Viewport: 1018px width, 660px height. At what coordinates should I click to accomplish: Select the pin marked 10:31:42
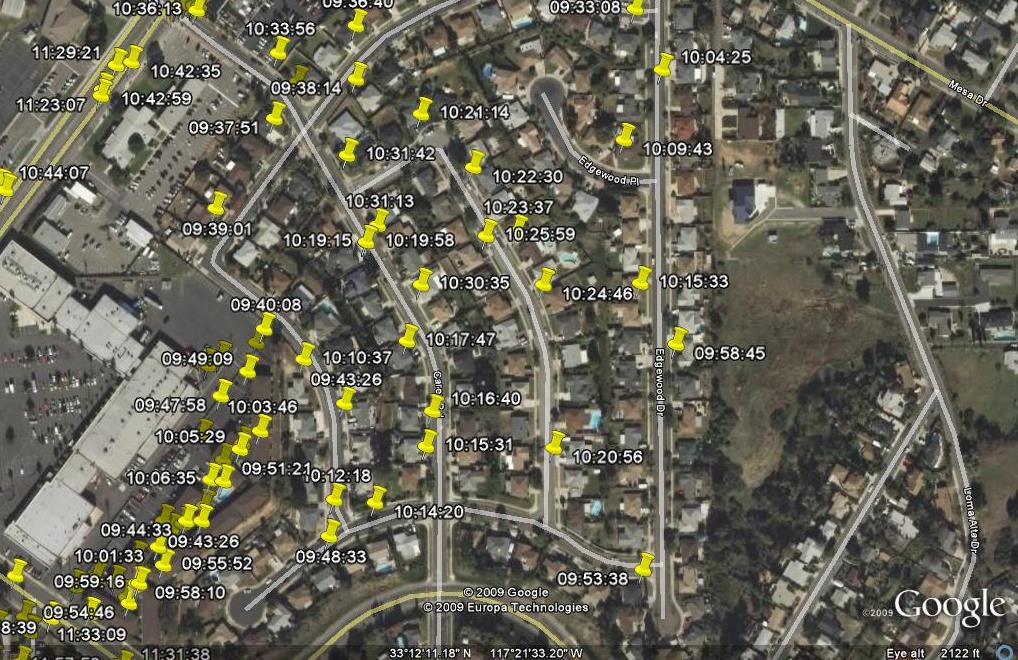point(349,151)
